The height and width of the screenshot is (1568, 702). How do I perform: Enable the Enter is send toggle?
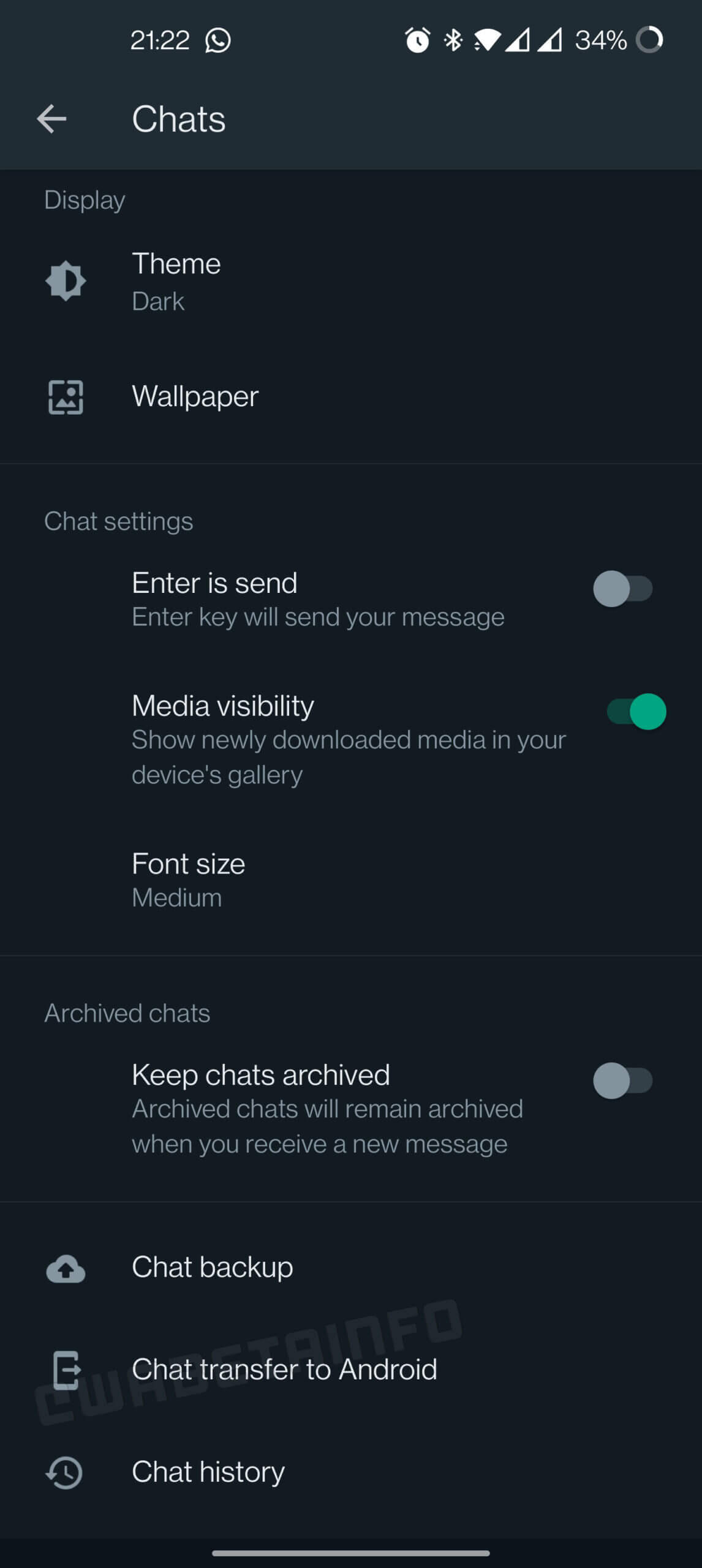(x=625, y=589)
